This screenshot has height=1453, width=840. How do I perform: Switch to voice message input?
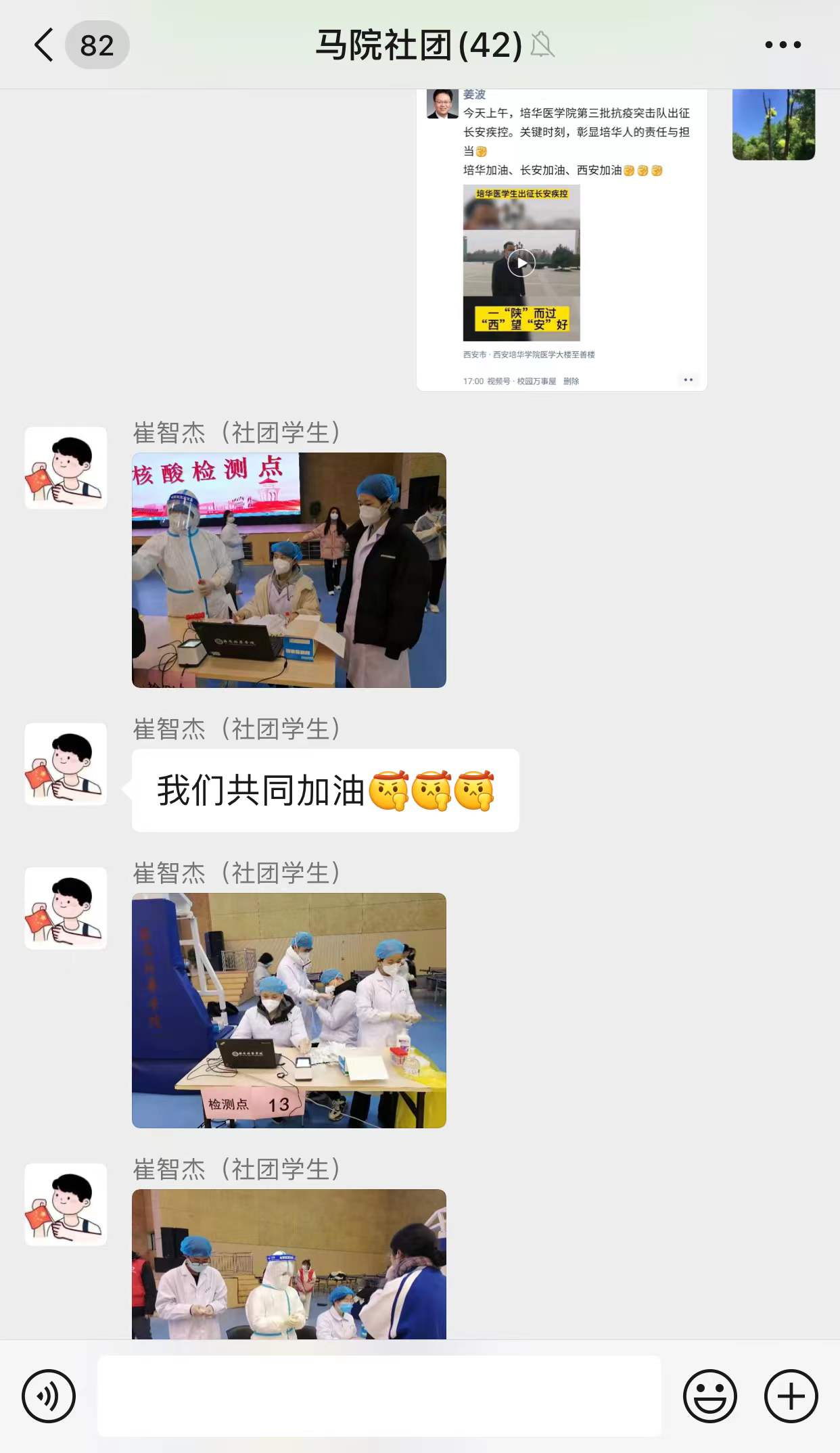coord(49,1396)
